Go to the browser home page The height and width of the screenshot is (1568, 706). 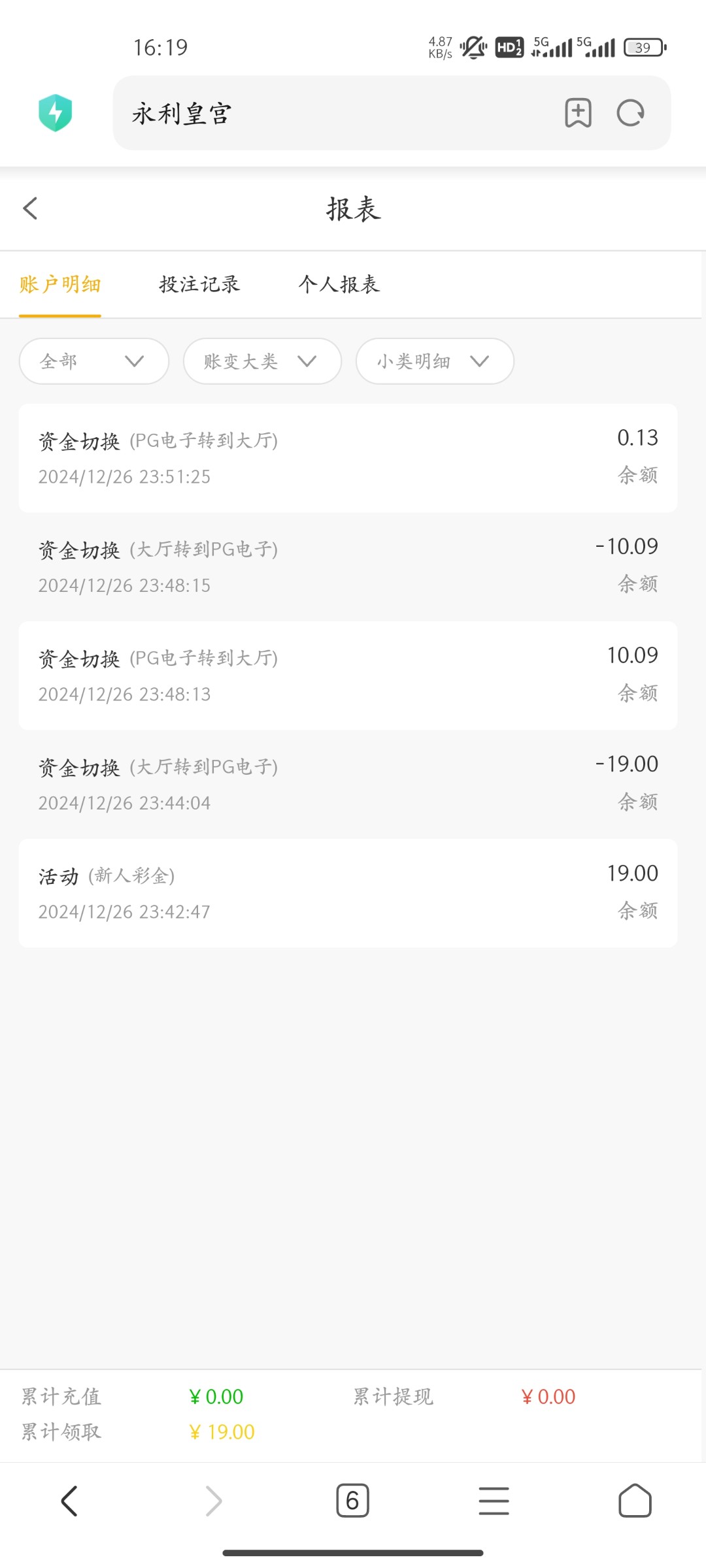click(635, 1501)
